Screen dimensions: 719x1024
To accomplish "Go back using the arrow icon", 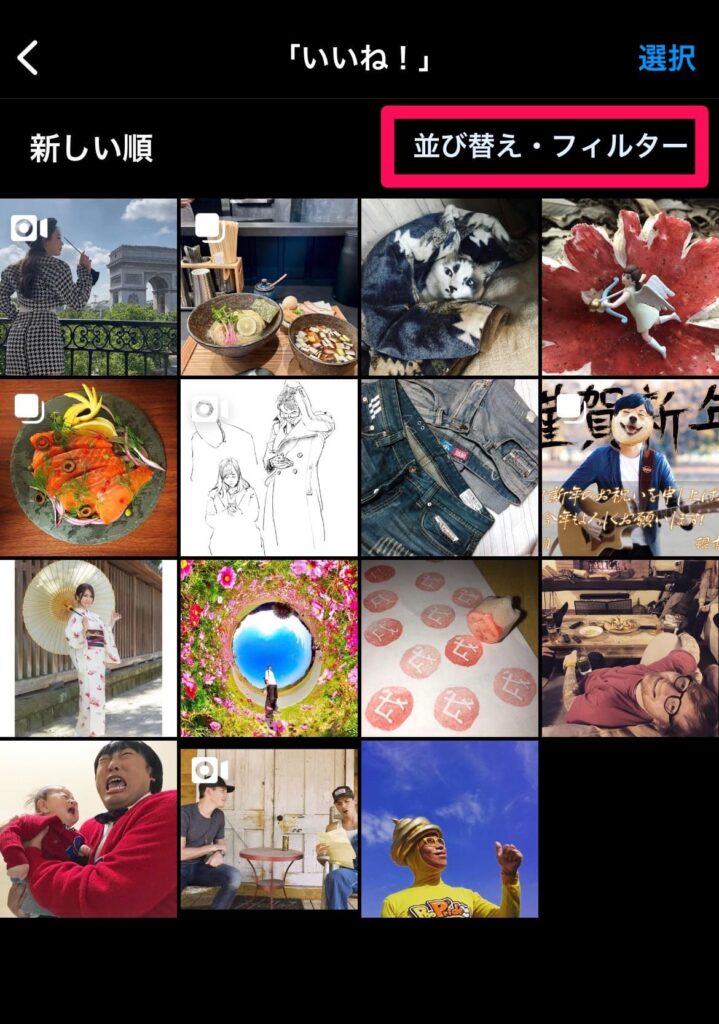I will (x=28, y=58).
